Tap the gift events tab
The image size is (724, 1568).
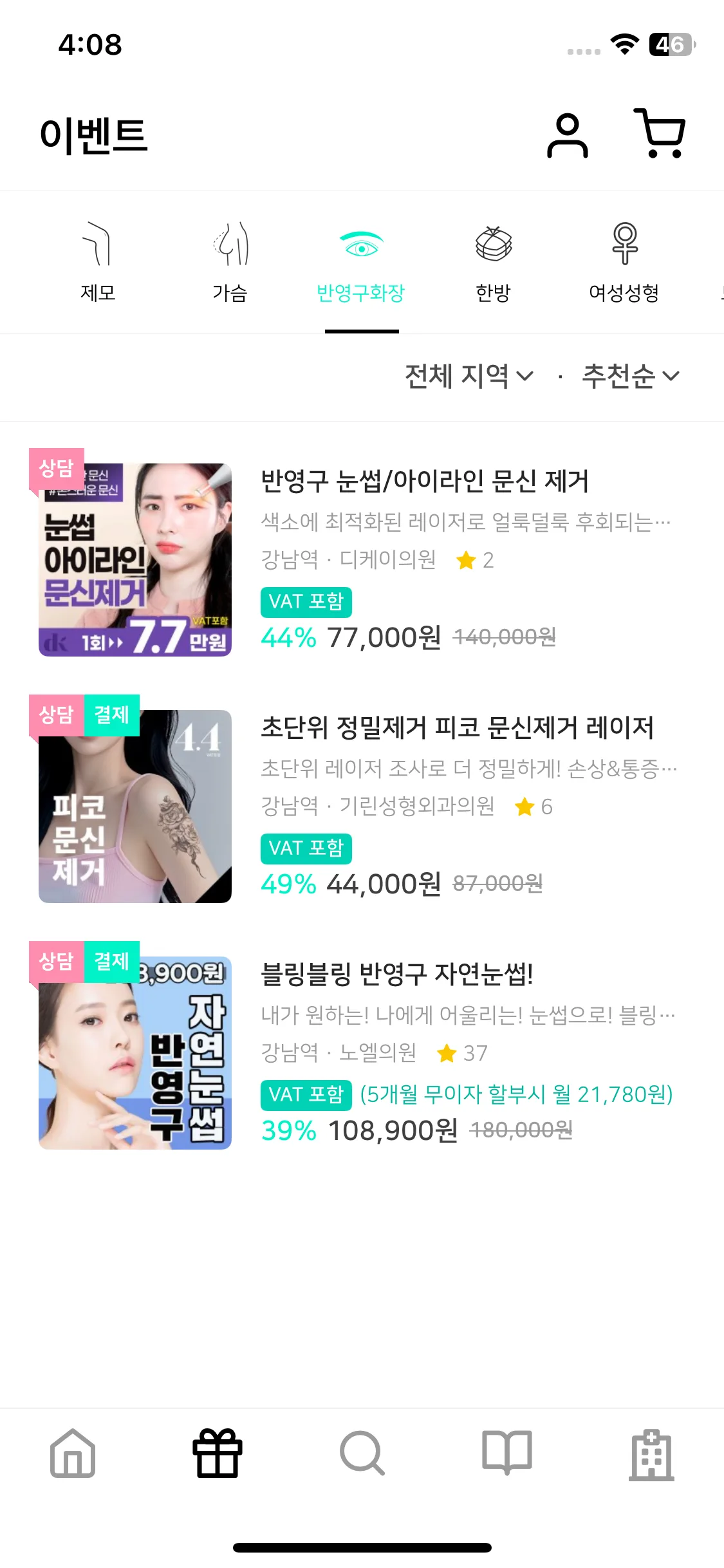click(x=218, y=1453)
